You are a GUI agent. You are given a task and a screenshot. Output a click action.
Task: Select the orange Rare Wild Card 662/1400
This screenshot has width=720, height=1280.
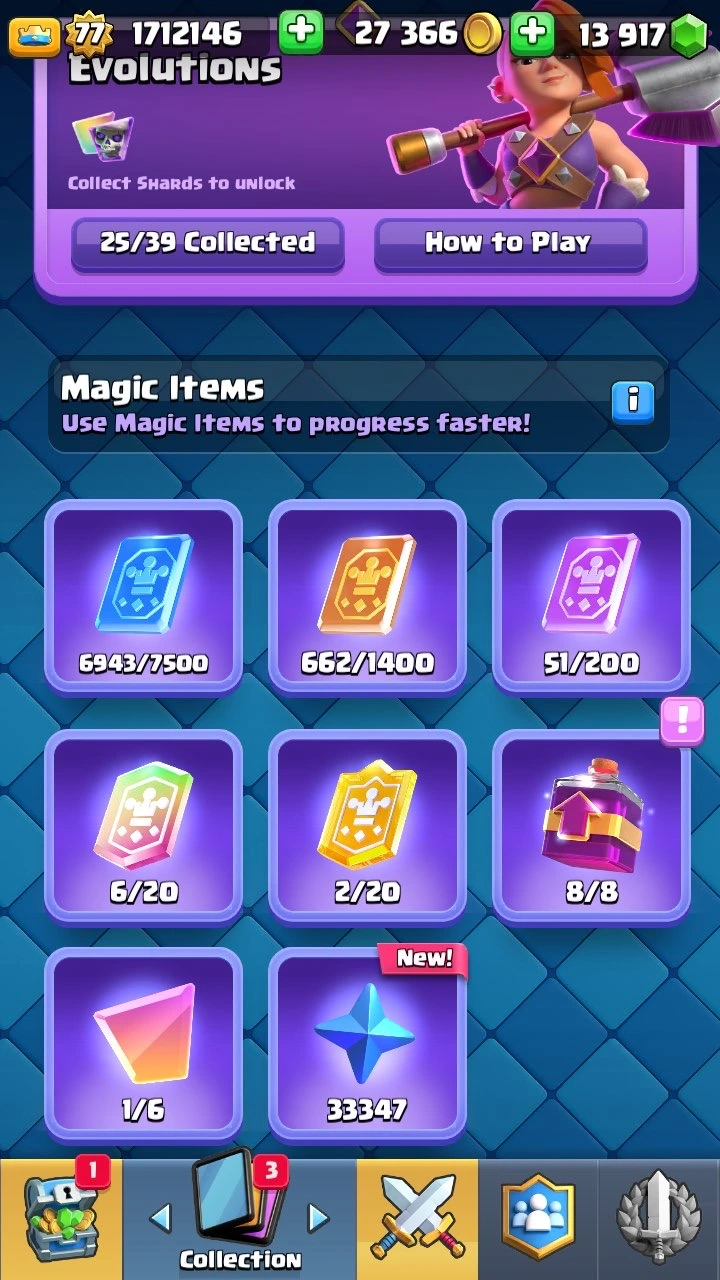(x=367, y=596)
